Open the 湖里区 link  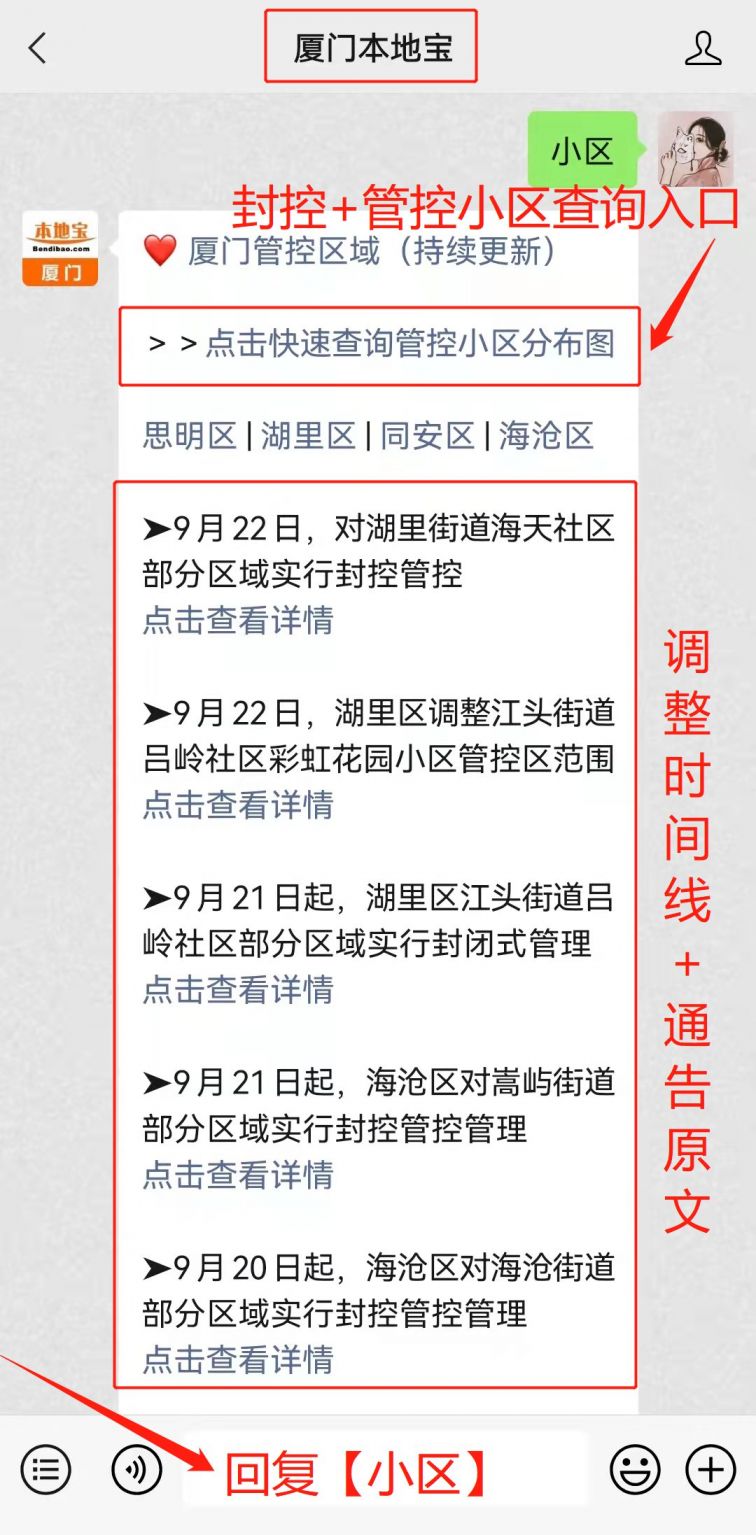(x=308, y=436)
